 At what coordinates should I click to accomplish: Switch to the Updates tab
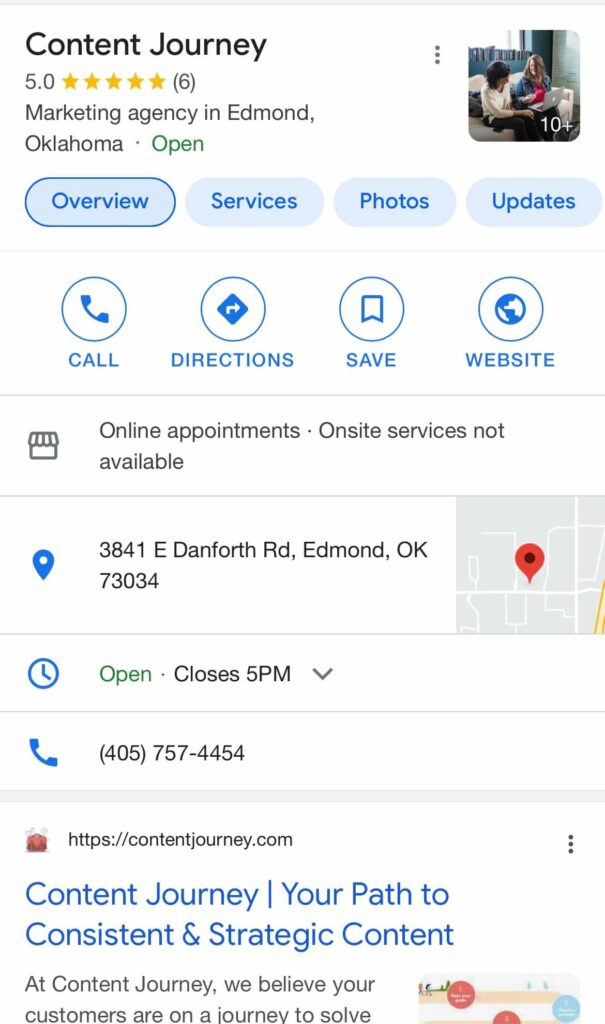pyautogui.click(x=533, y=201)
